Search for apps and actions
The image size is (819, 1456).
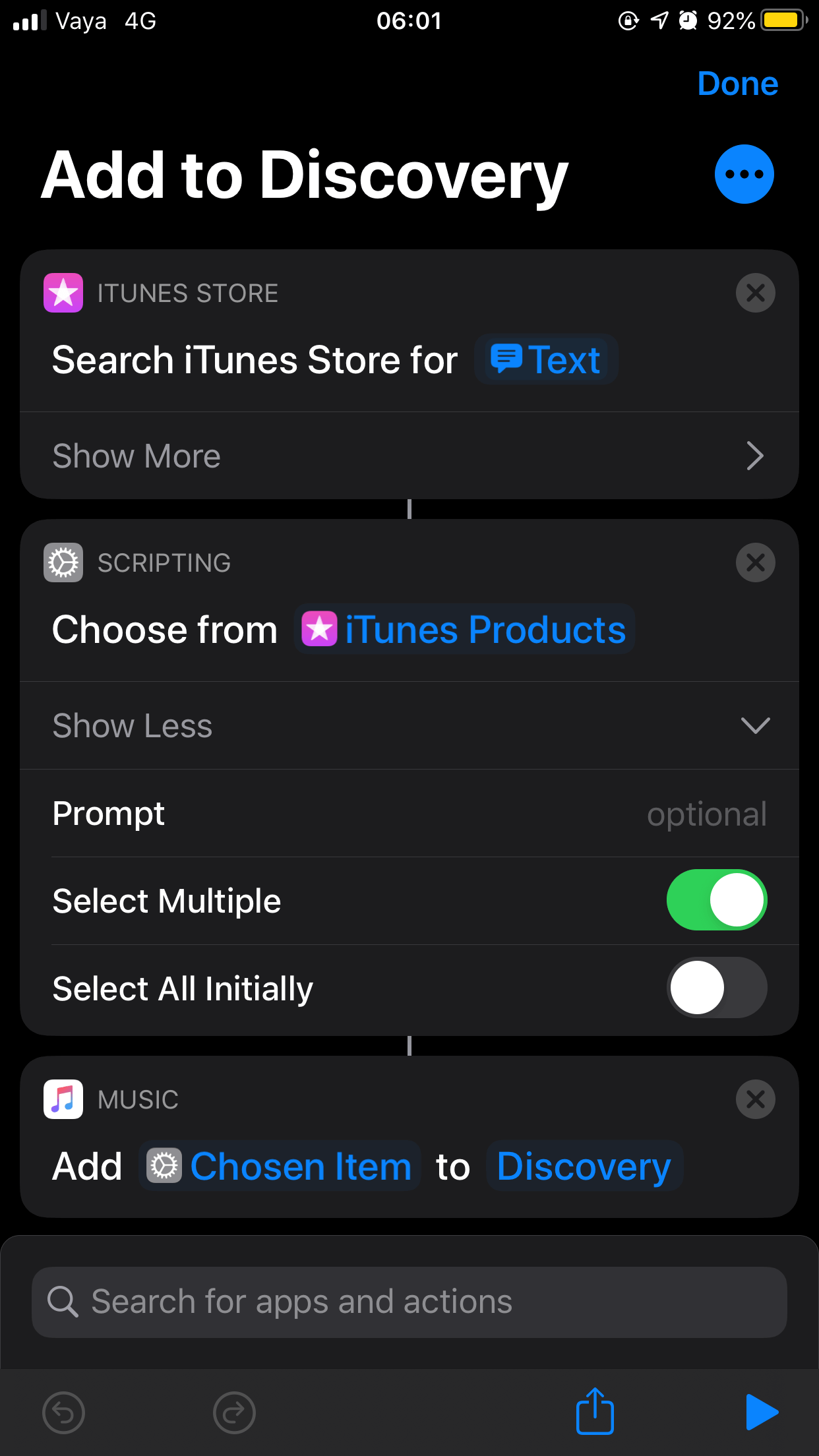tap(409, 1302)
